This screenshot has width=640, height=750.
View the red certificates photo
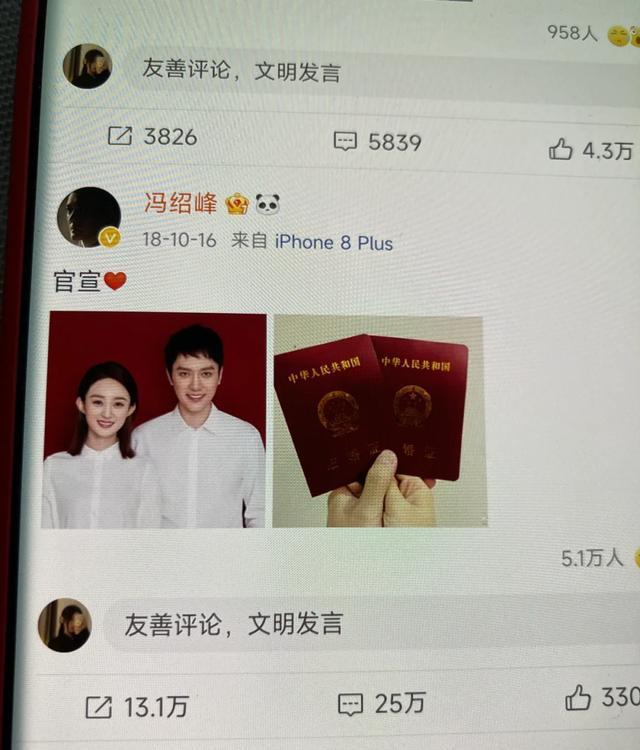pyautogui.click(x=380, y=421)
